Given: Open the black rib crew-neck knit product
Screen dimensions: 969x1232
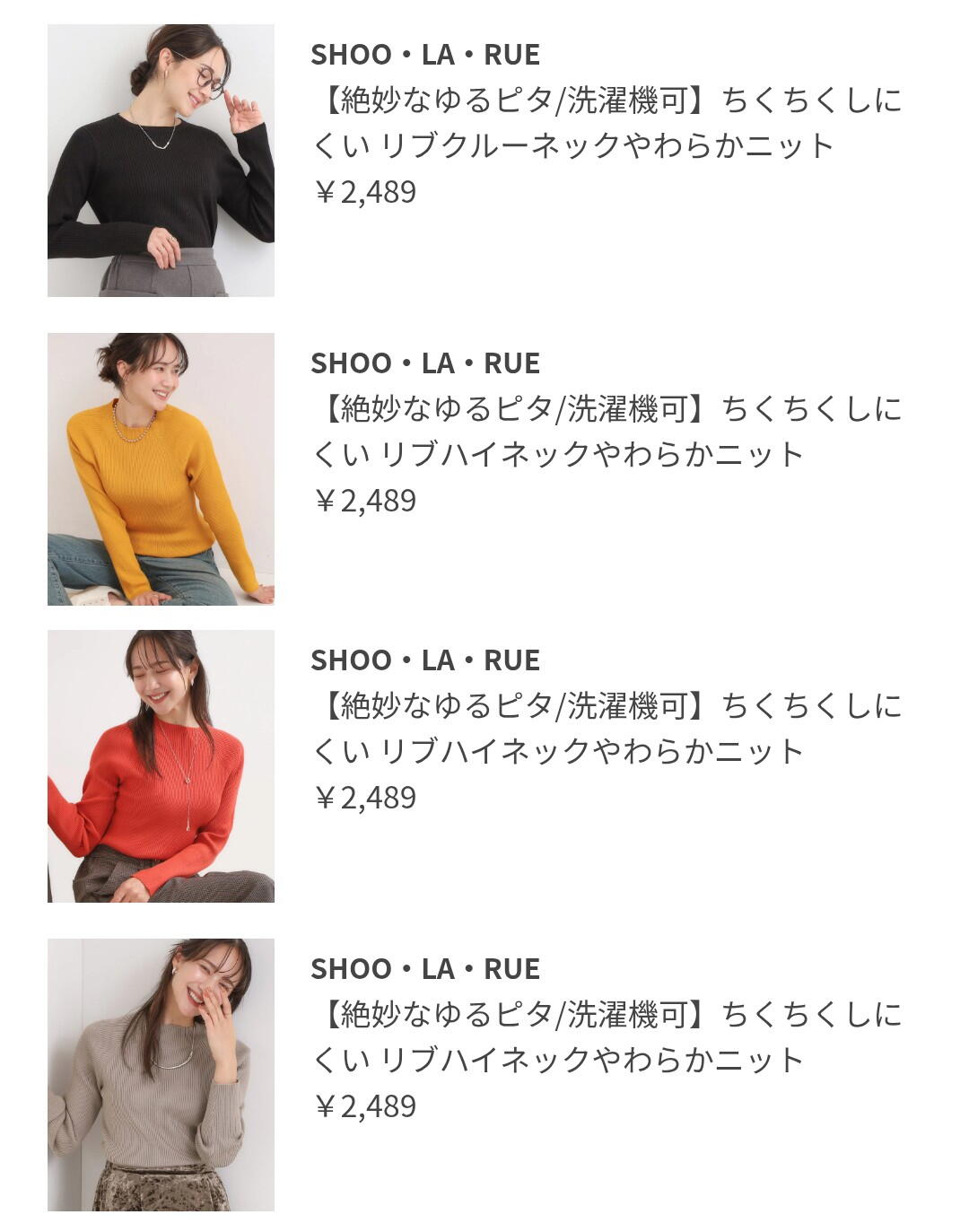Looking at the screenshot, I should coord(161,161).
